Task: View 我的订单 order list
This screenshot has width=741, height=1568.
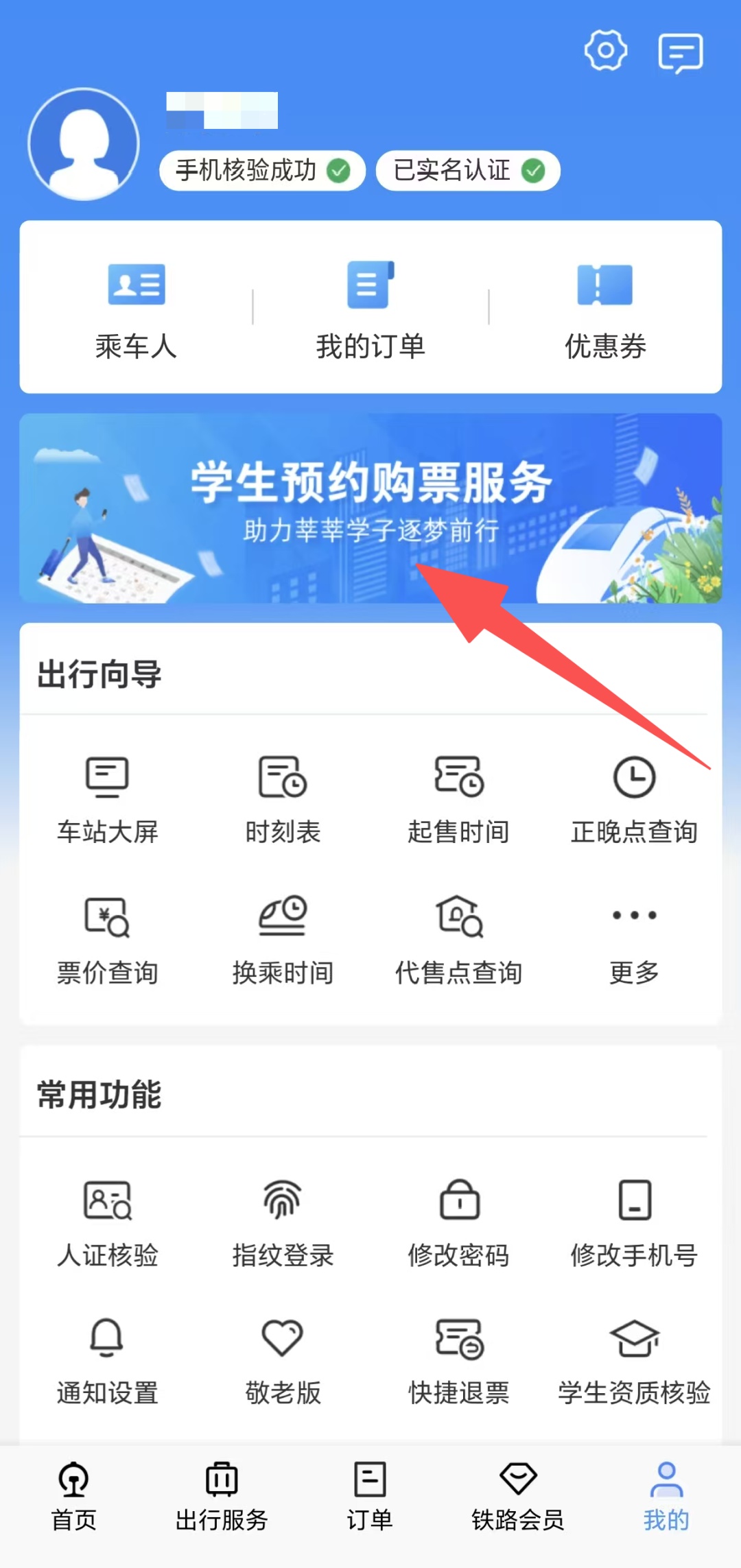Action: point(370,309)
